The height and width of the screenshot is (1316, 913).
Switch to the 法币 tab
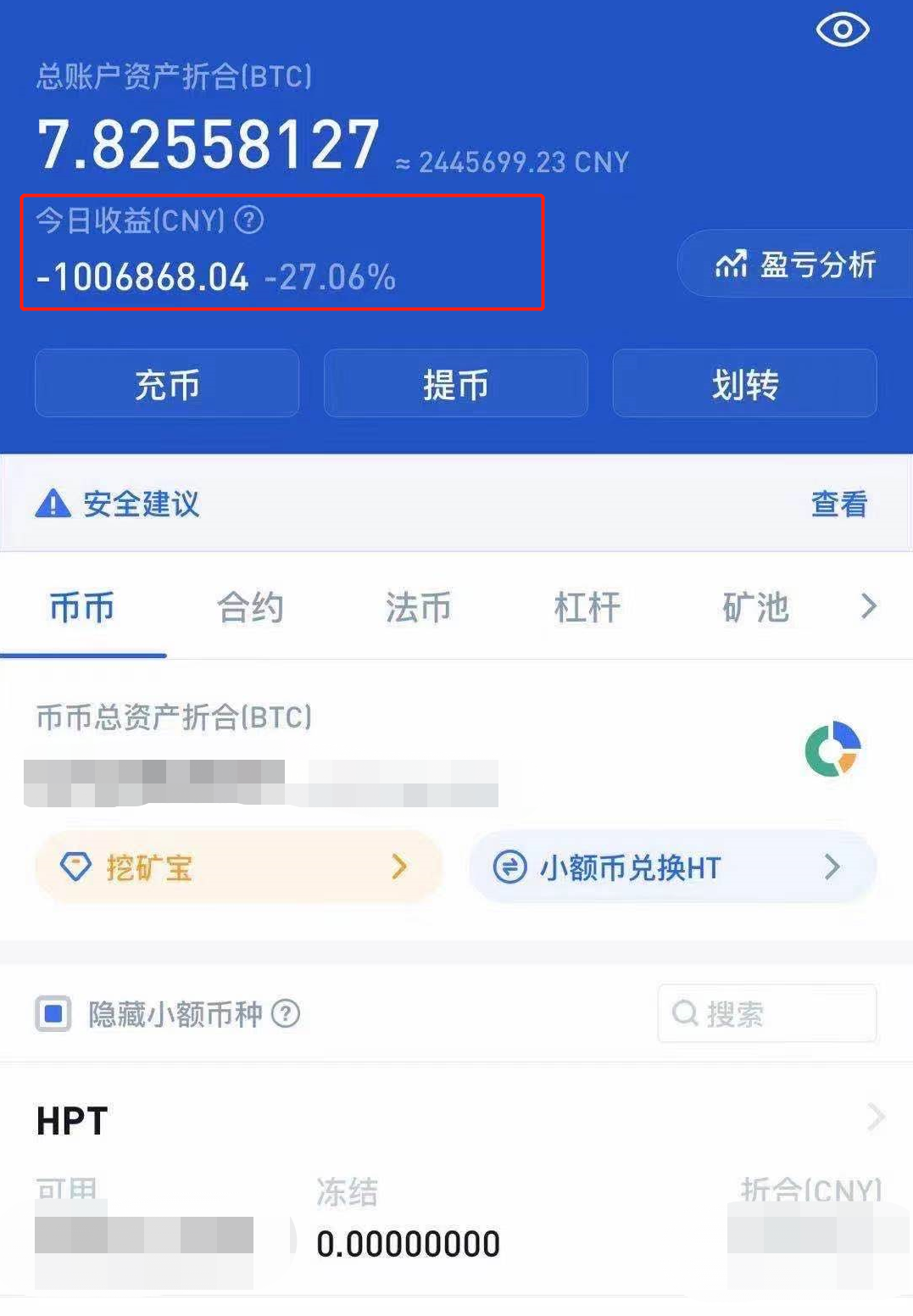418,607
